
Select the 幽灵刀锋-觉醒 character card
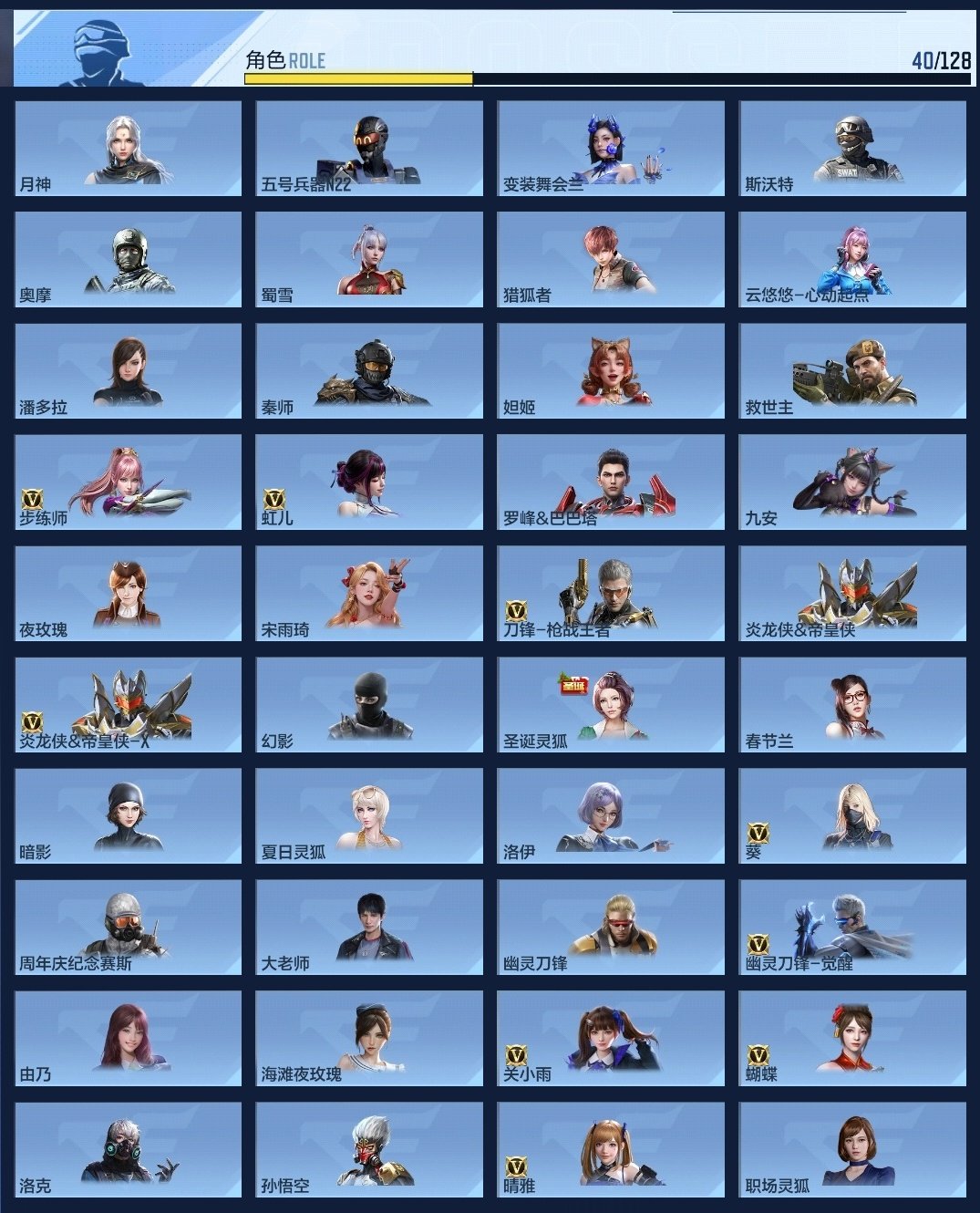(x=851, y=927)
